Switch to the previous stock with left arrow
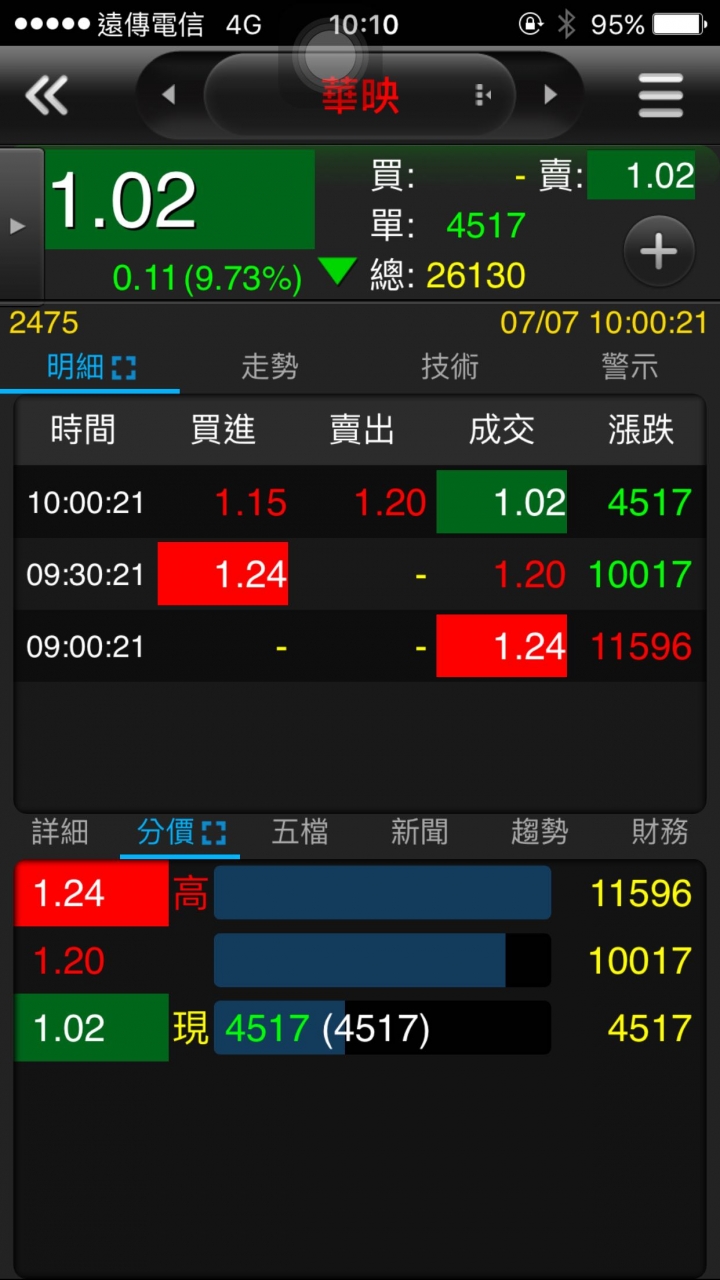Screen dimensions: 720x1280 168,95
